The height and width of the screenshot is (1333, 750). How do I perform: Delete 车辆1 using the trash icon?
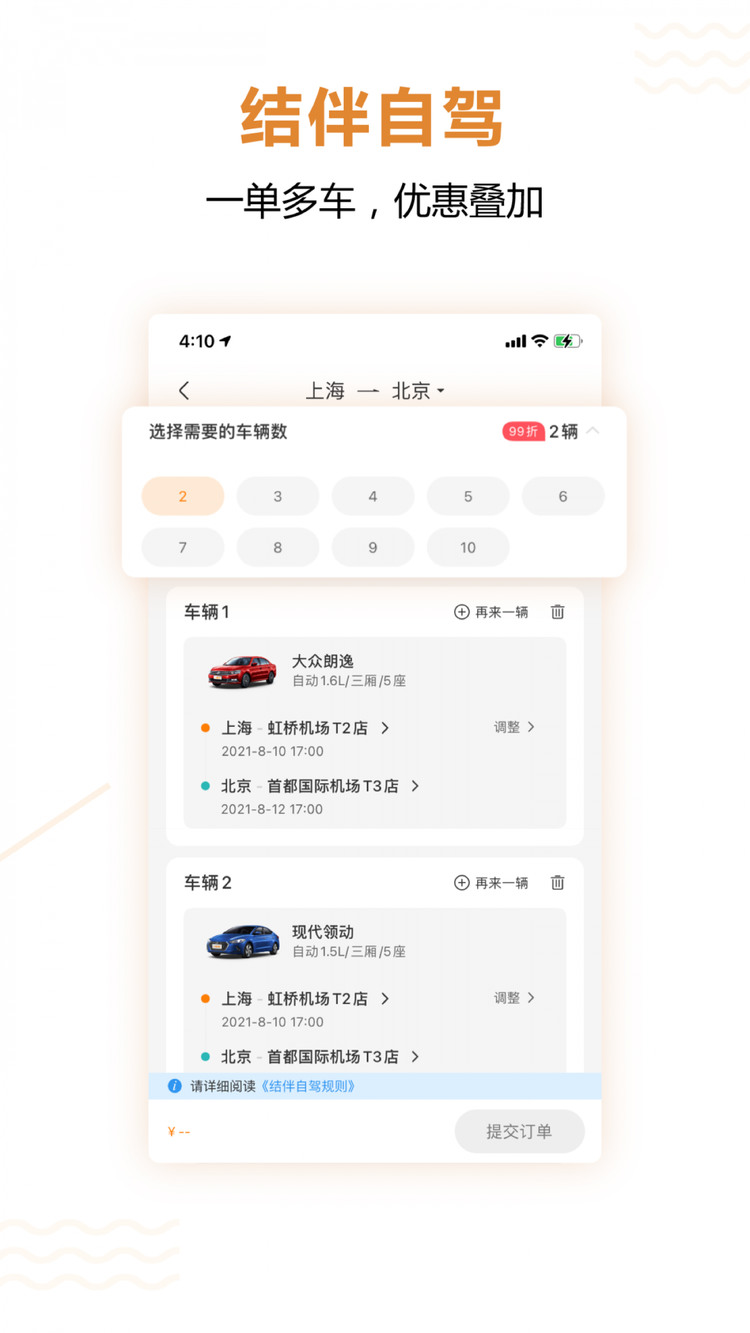[x=557, y=612]
